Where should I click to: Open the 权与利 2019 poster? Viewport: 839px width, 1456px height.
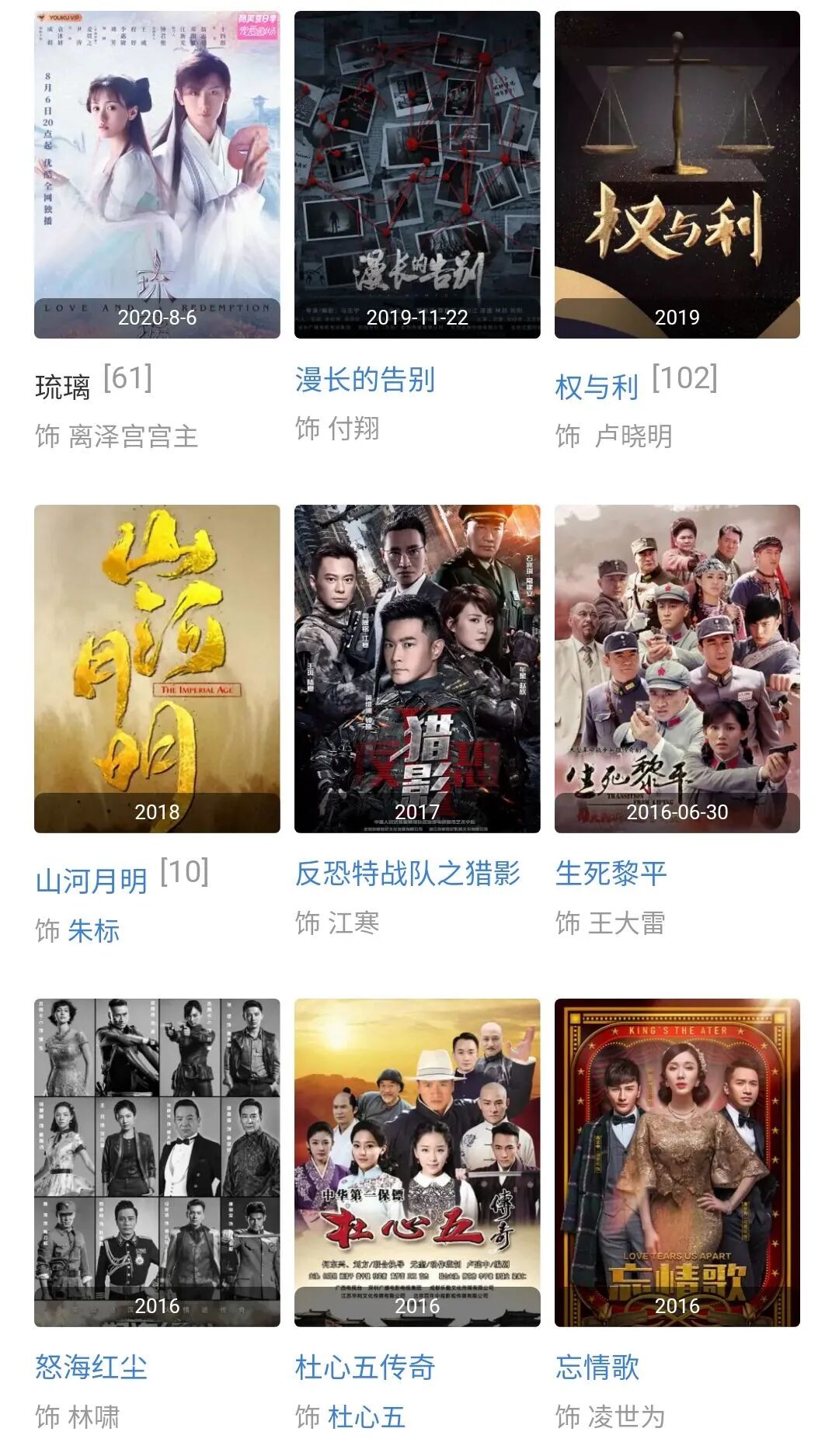(x=677, y=174)
